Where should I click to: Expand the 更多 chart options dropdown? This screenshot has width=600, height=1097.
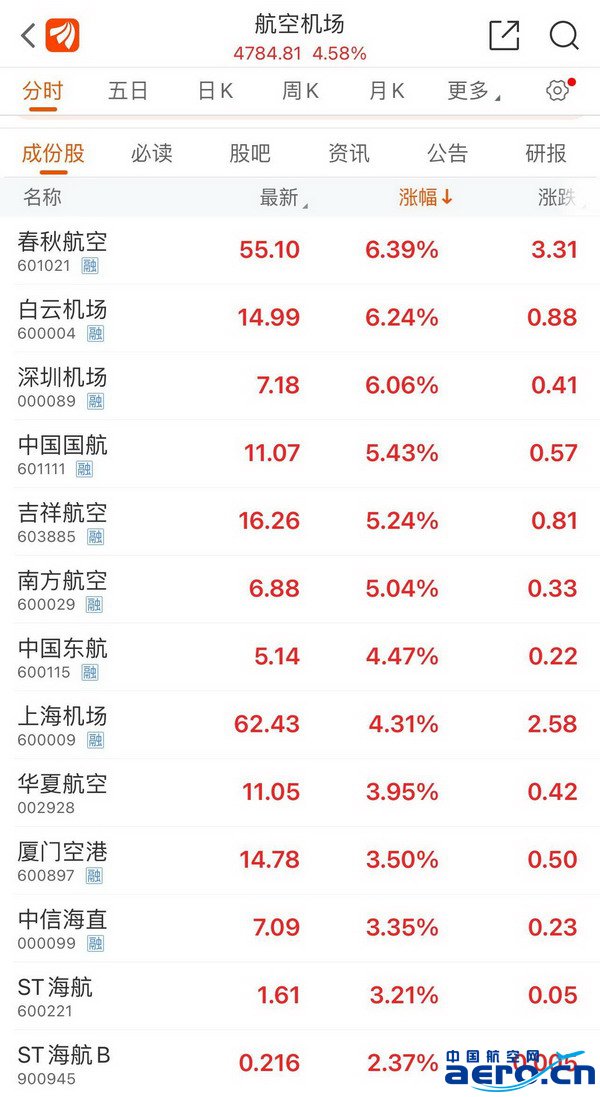tap(473, 91)
